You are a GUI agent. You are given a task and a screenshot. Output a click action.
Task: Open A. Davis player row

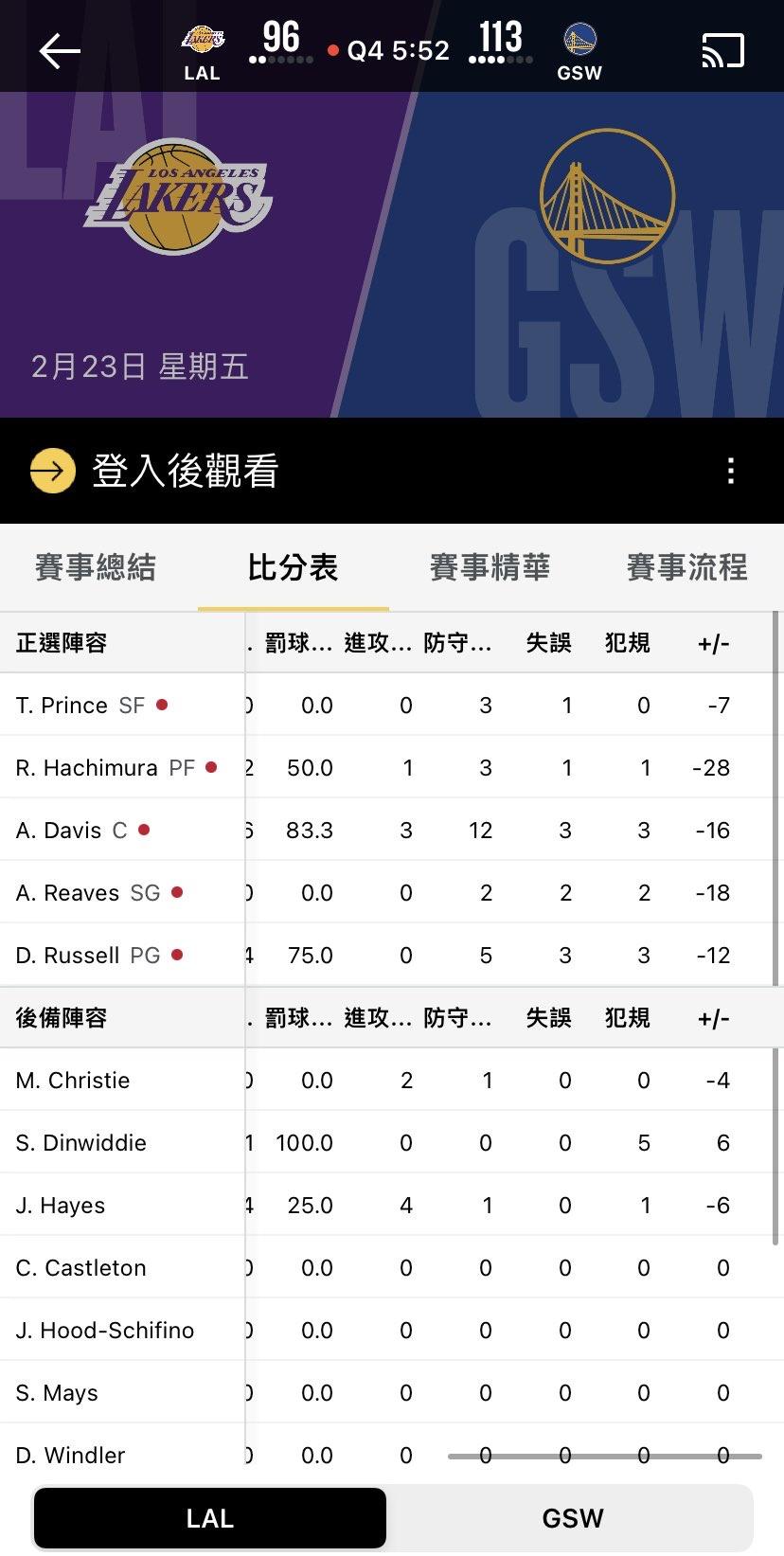point(387,830)
